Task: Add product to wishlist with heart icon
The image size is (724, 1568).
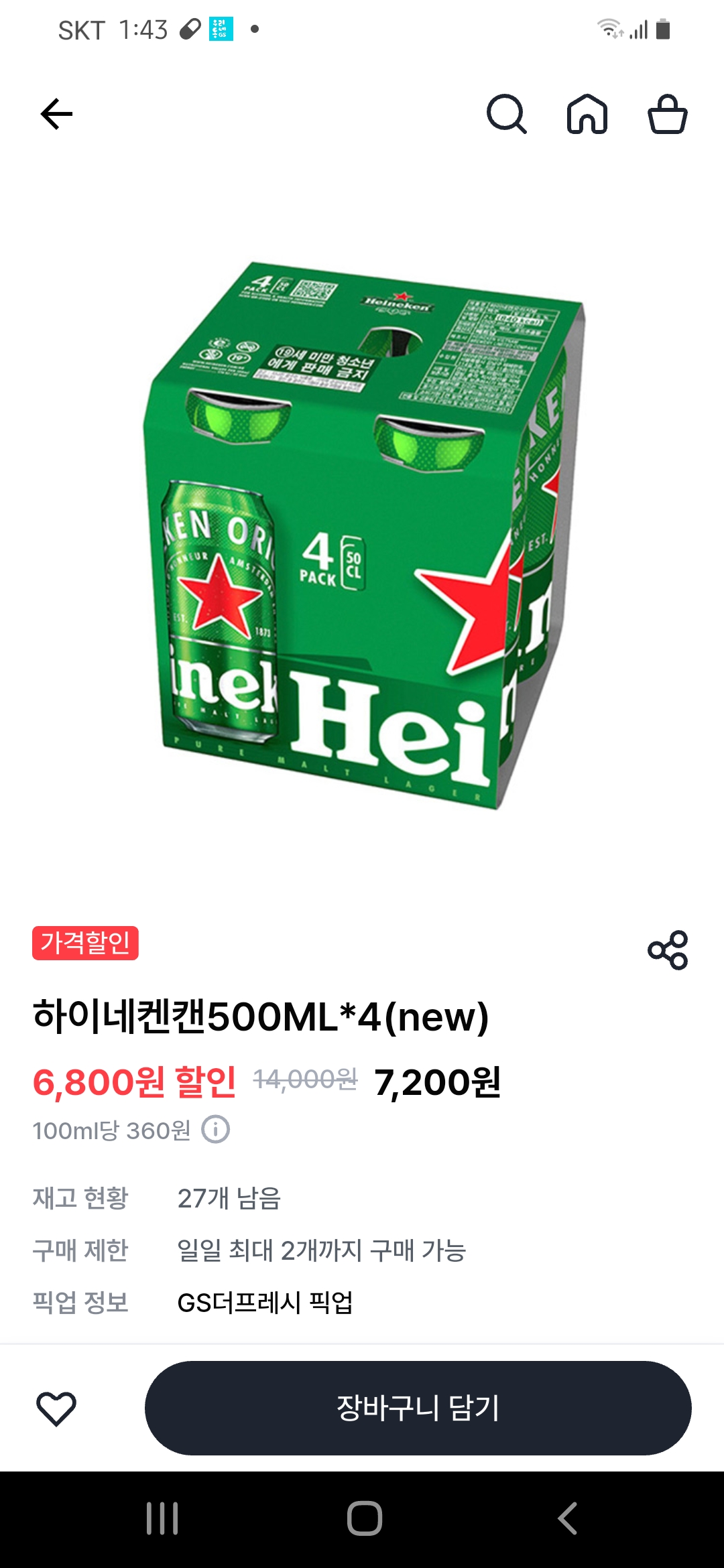Action: [56, 1408]
